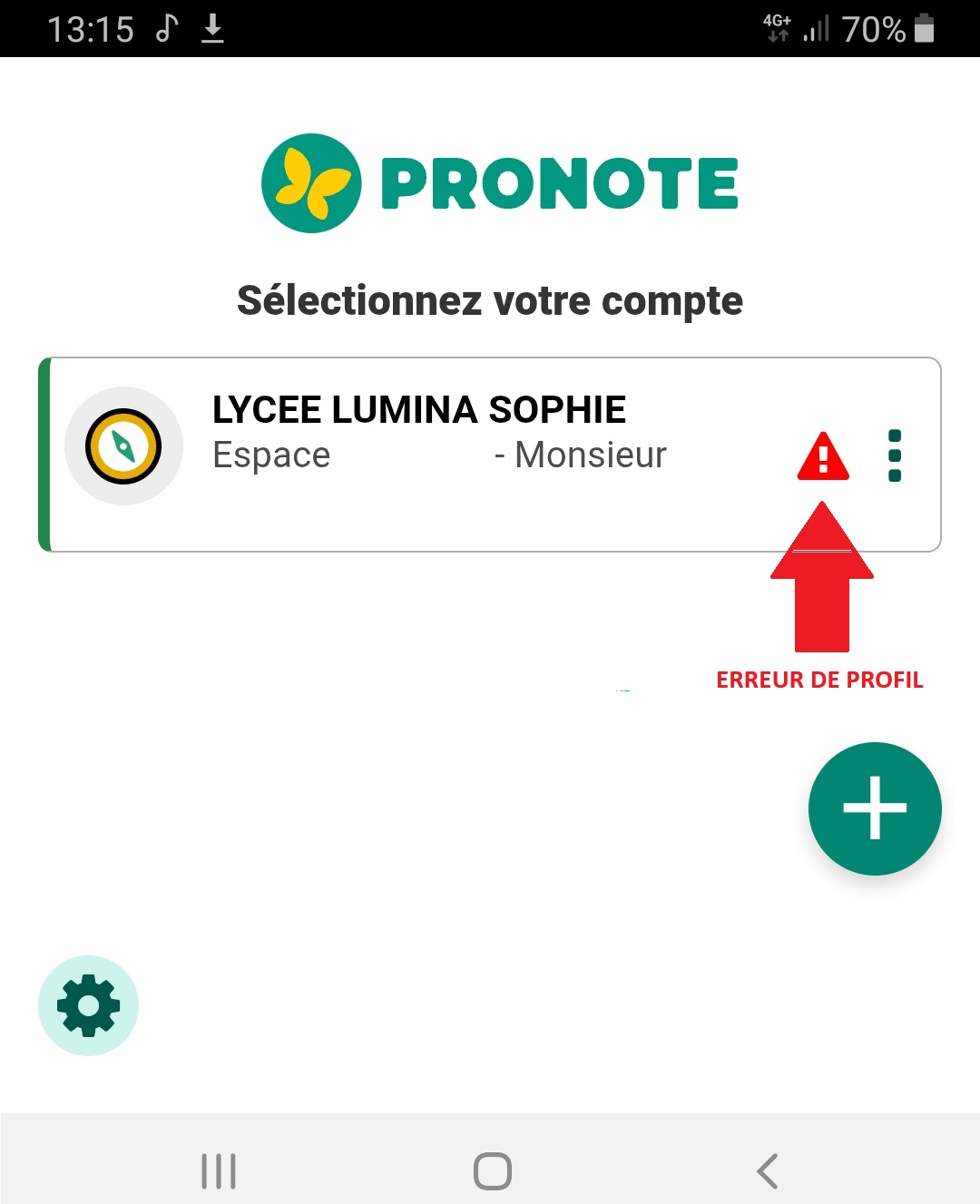Add a new account with plus button
This screenshot has height=1204, width=980.
pos(875,808)
